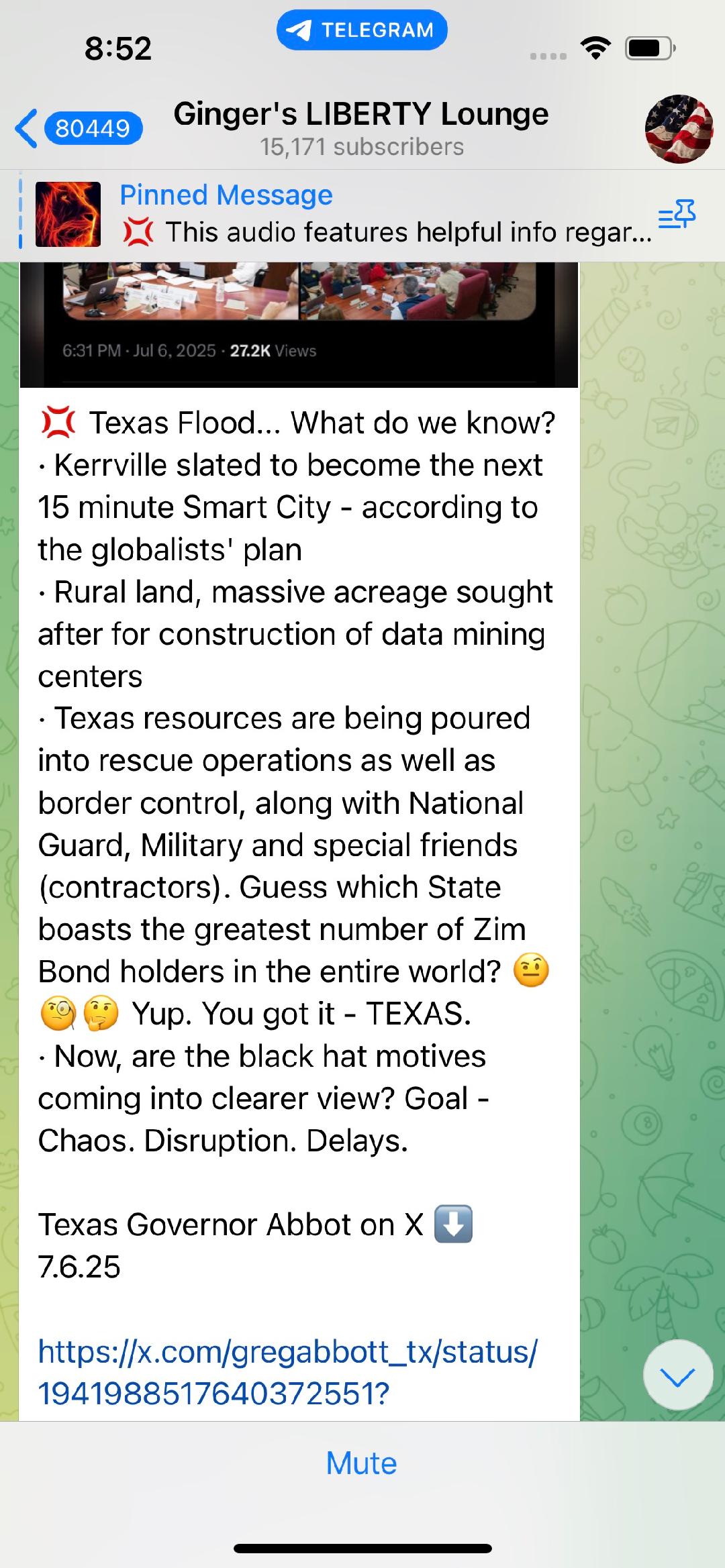Screen dimensions: 725x1568
Task: Show the pinned messages list icon
Action: coord(677,215)
